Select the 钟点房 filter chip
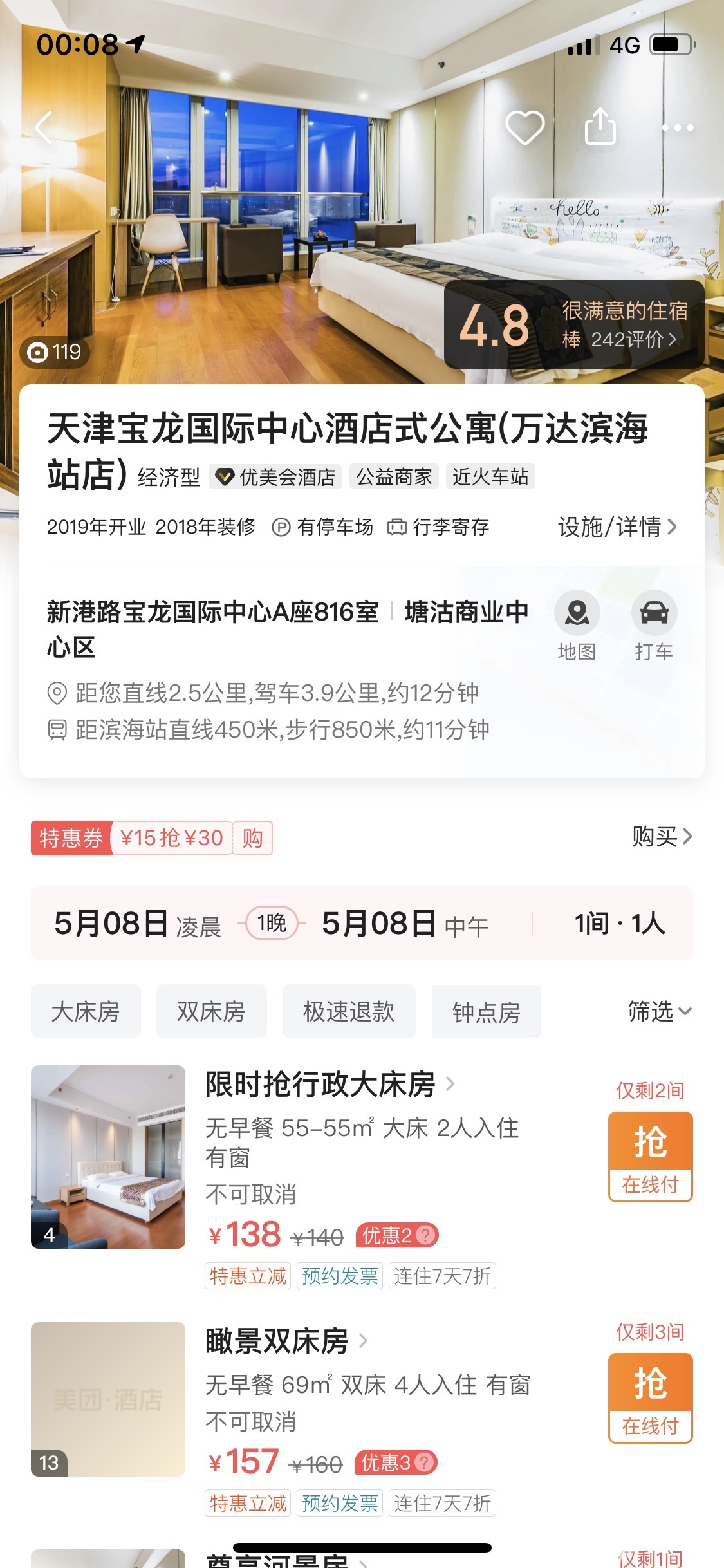 [x=486, y=1012]
